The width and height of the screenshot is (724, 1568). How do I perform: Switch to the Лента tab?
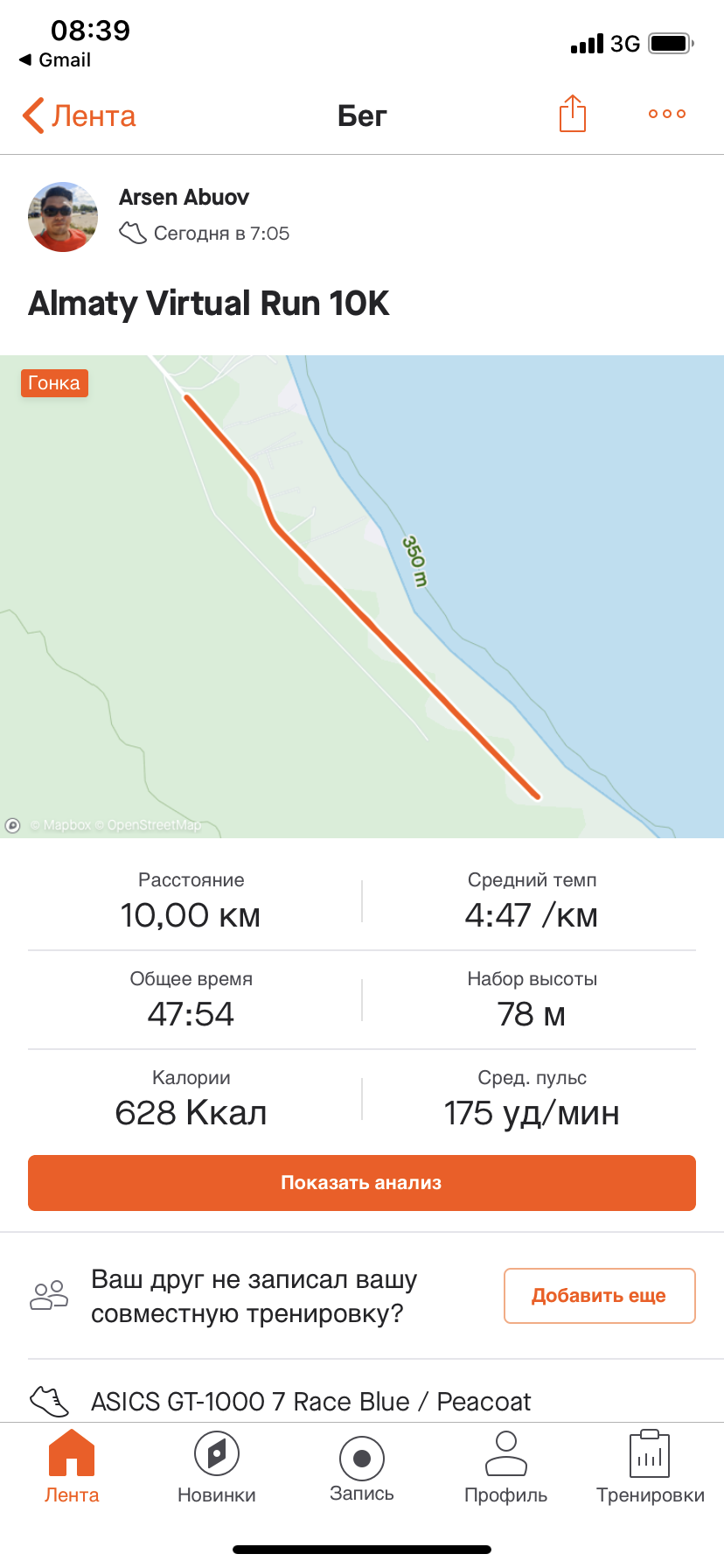click(x=72, y=1466)
